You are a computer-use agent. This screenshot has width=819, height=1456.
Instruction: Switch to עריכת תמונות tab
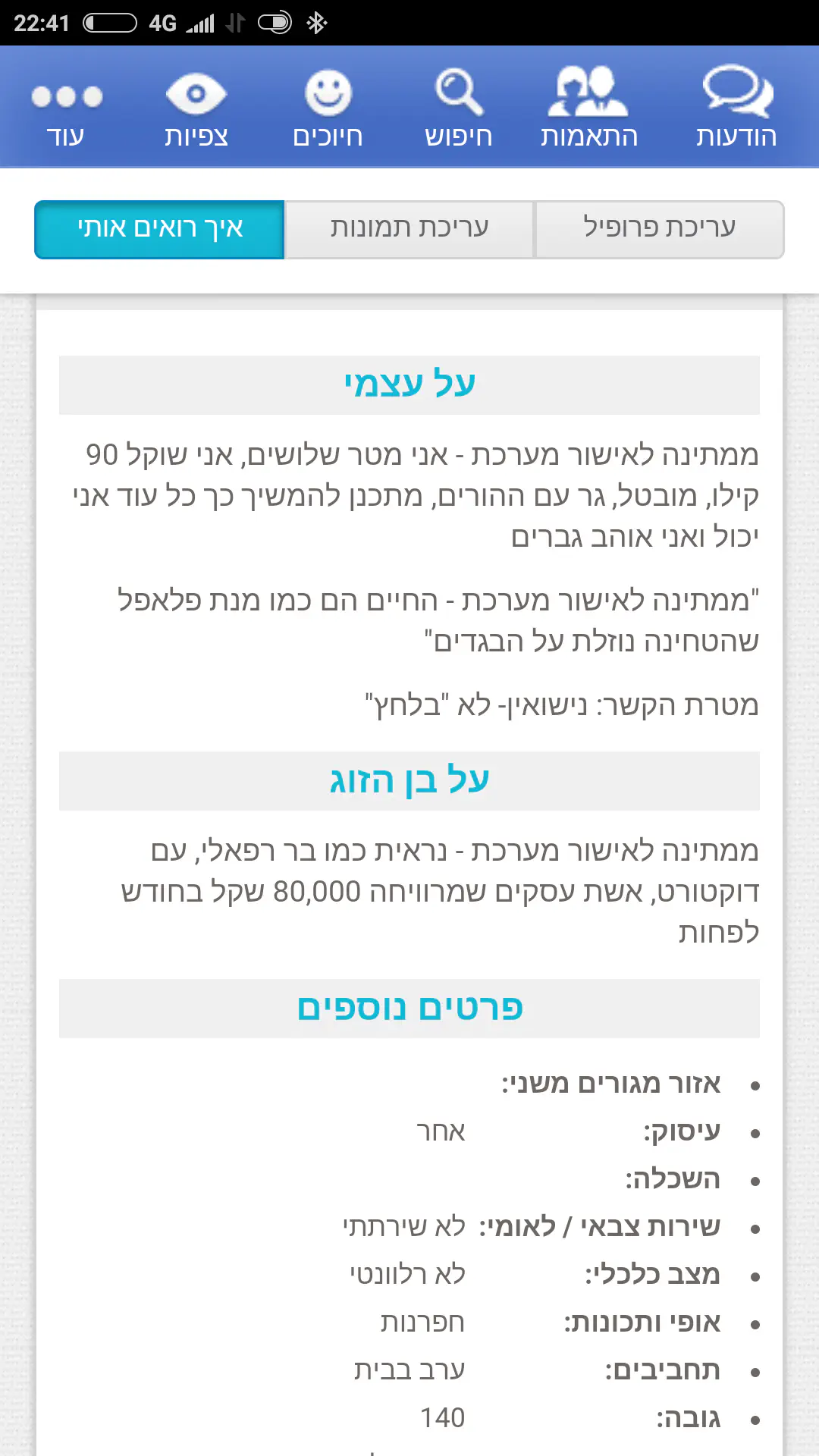click(x=409, y=229)
